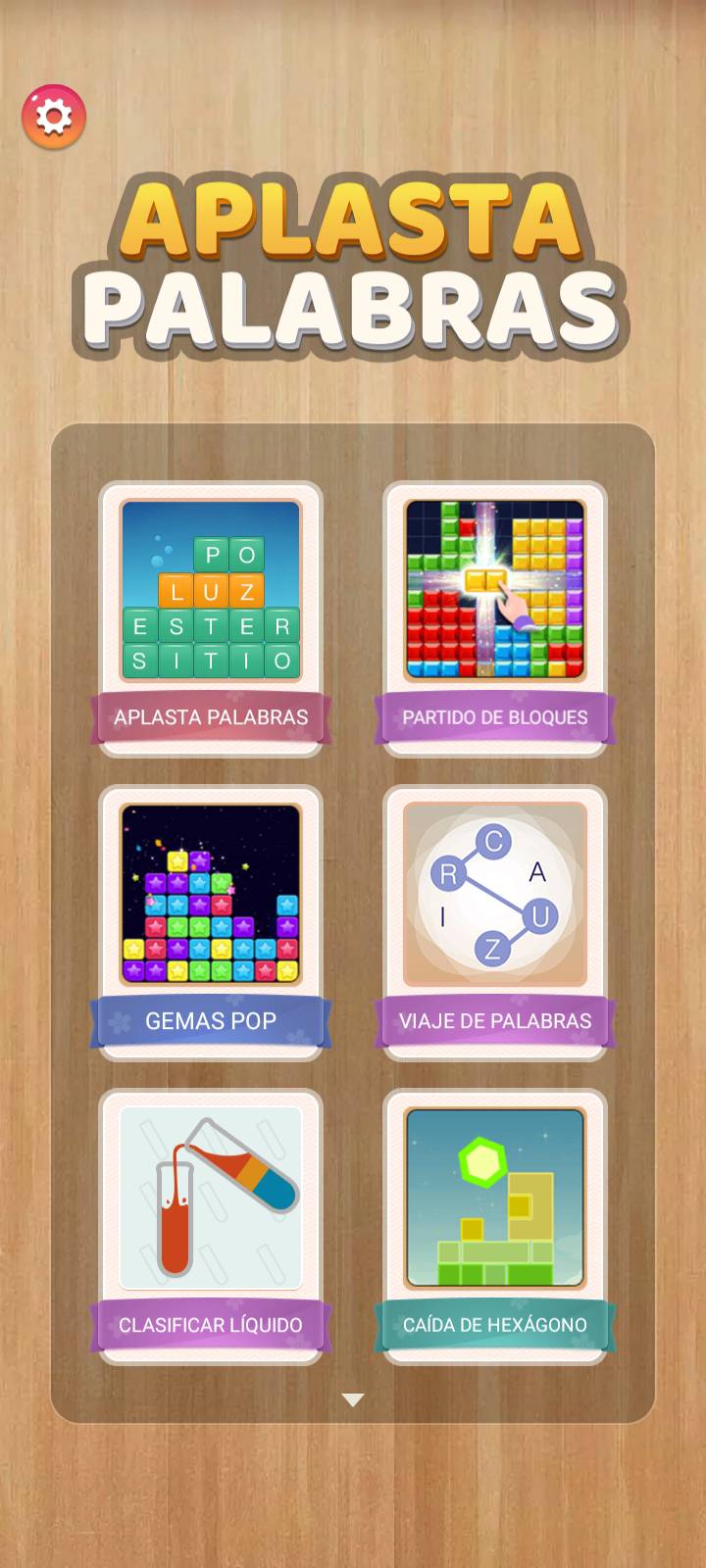Launch the Aplasta Palabras game
Viewport: 706px width, 1568px height.
(211, 617)
